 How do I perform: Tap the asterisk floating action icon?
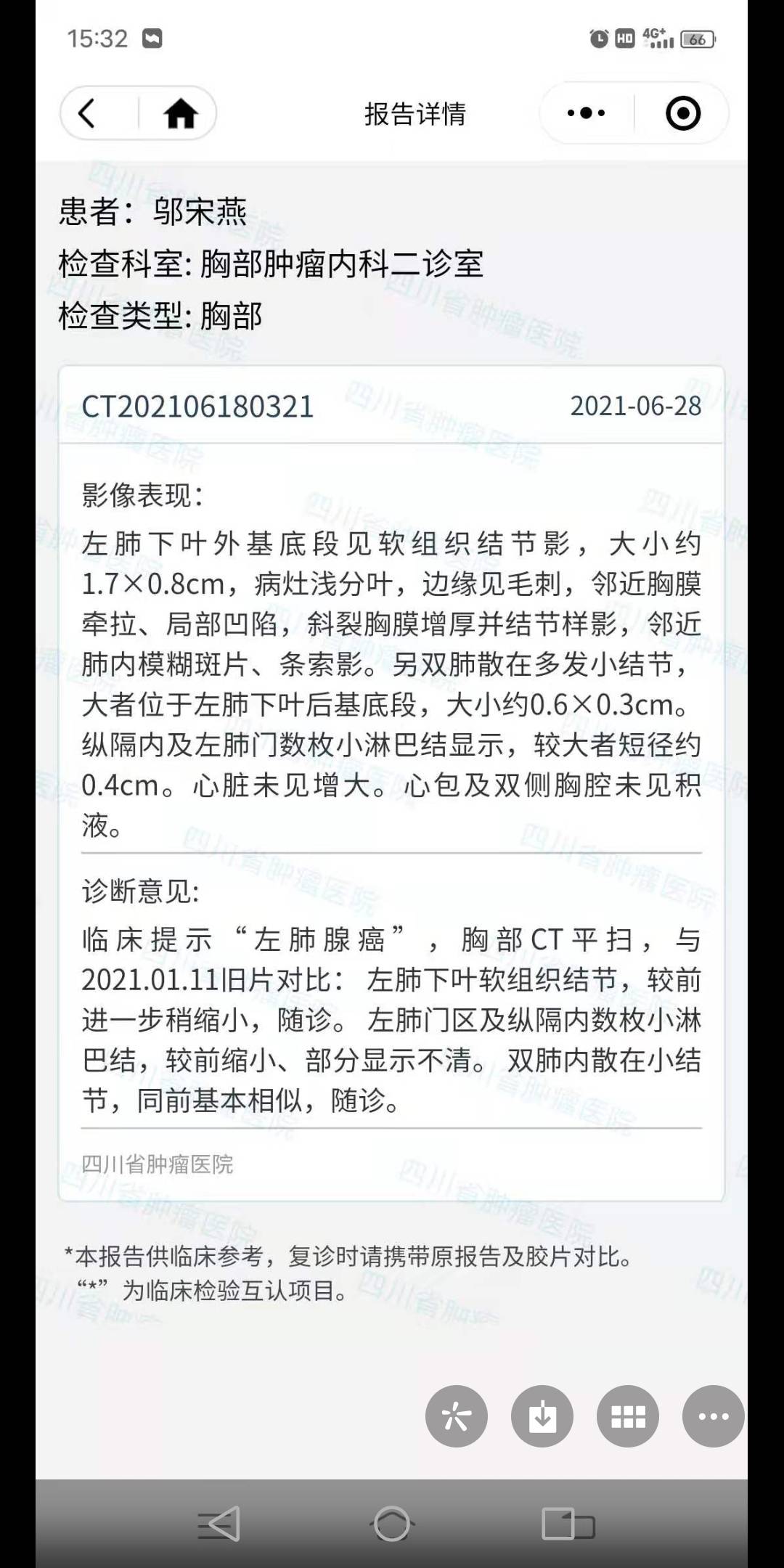pos(457,1416)
